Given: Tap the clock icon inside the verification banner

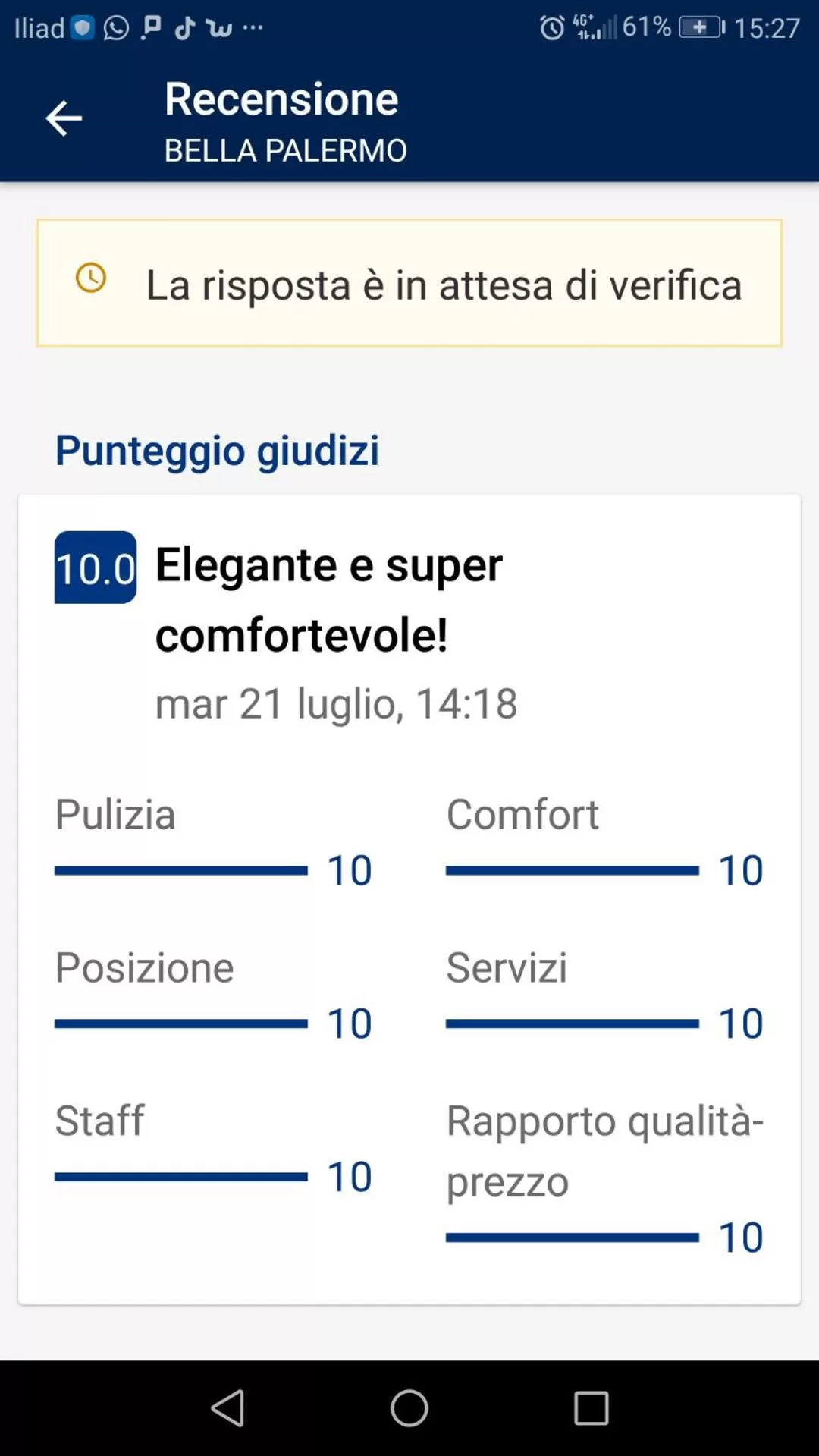Looking at the screenshot, I should pos(90,279).
